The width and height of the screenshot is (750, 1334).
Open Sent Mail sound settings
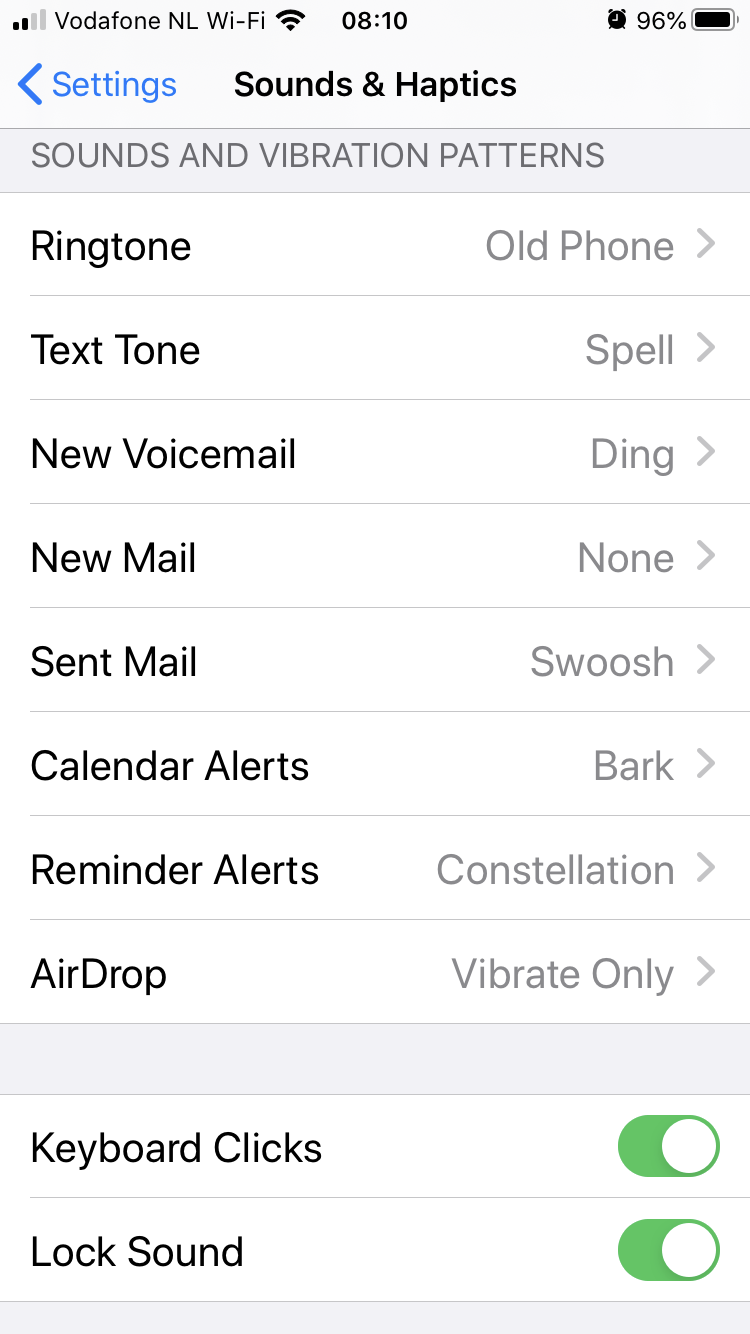pos(375,662)
